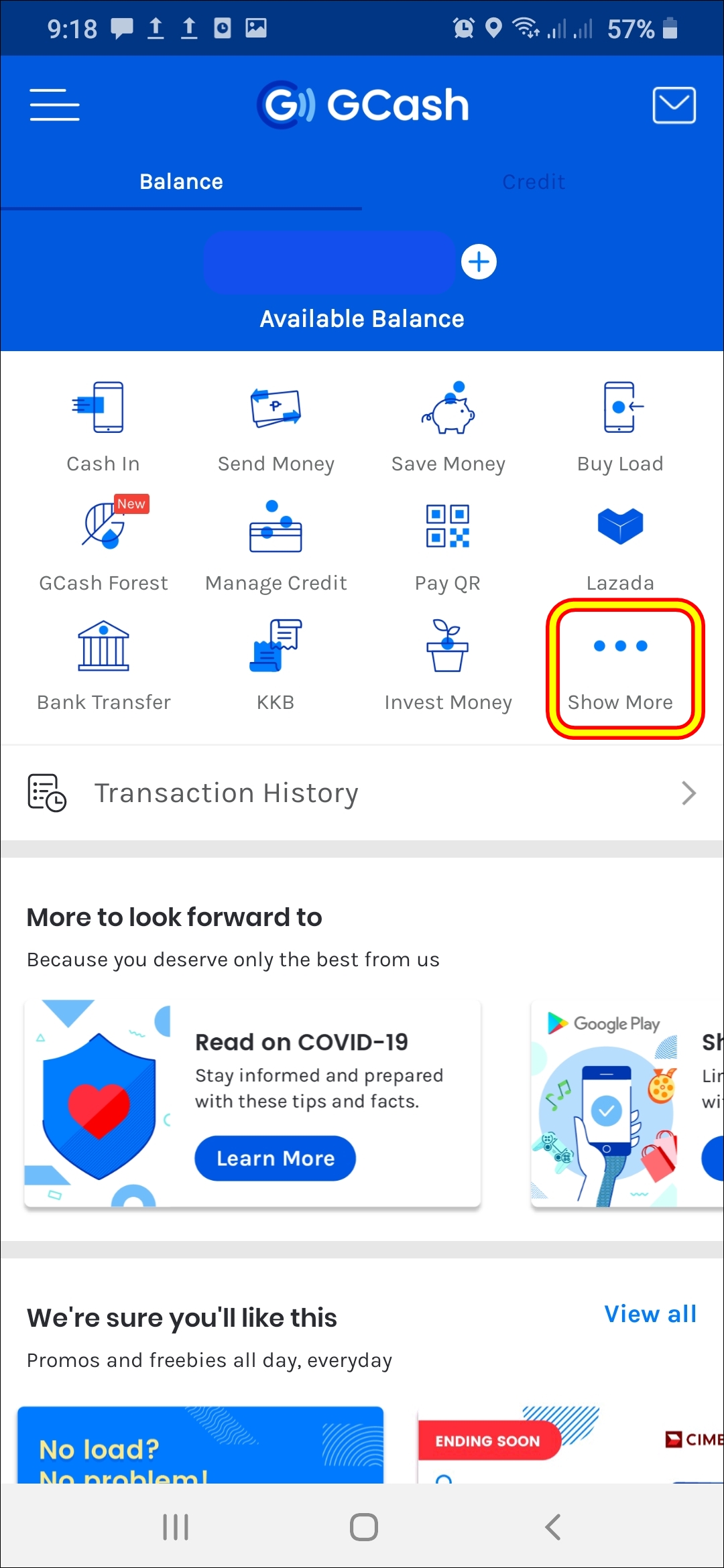This screenshot has width=724, height=1568.
Task: Open the hamburger drawer menu
Action: click(54, 105)
